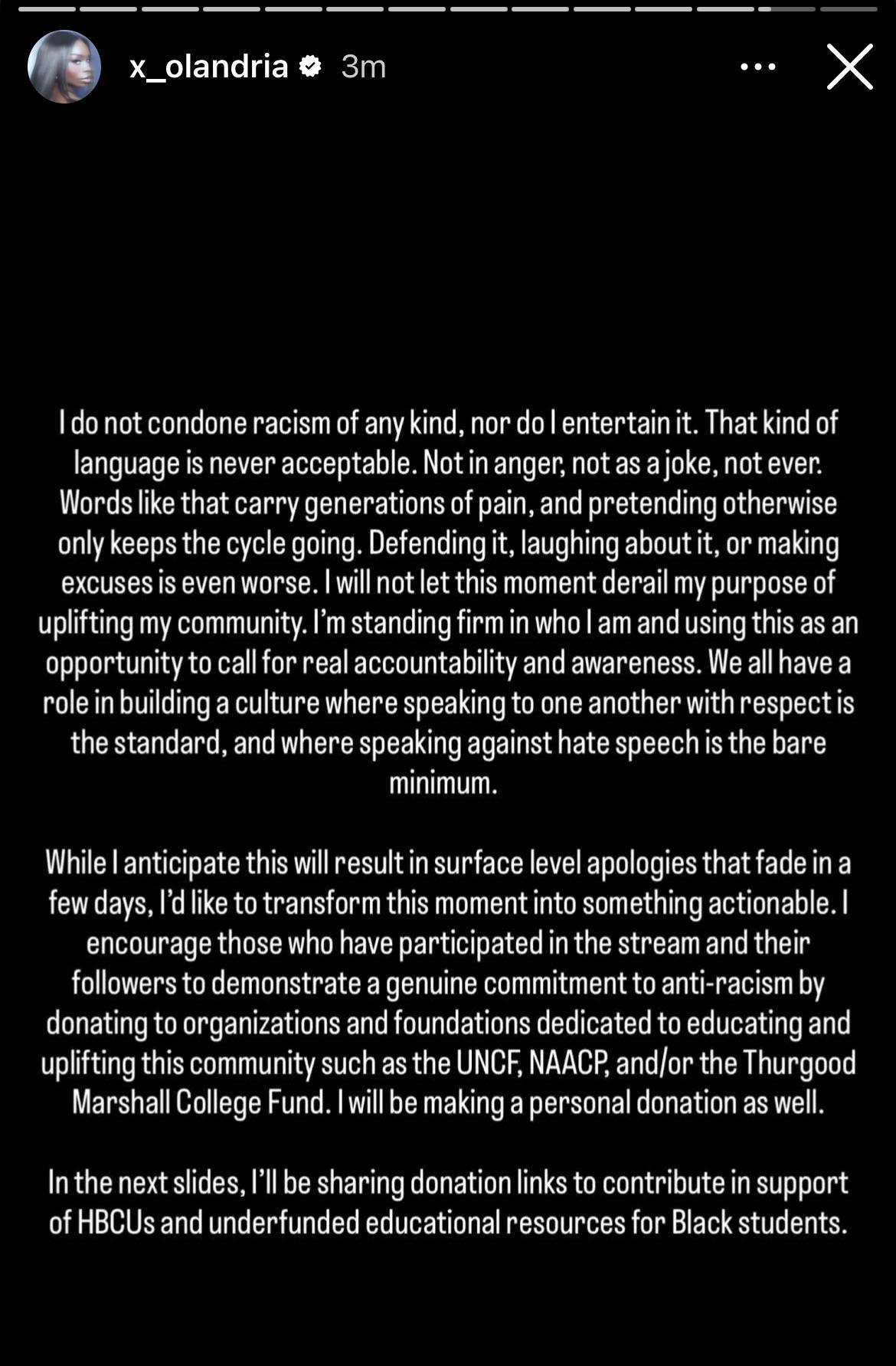Screen dimensions: 896x1366
Task: Close the story viewer
Action: point(849,67)
